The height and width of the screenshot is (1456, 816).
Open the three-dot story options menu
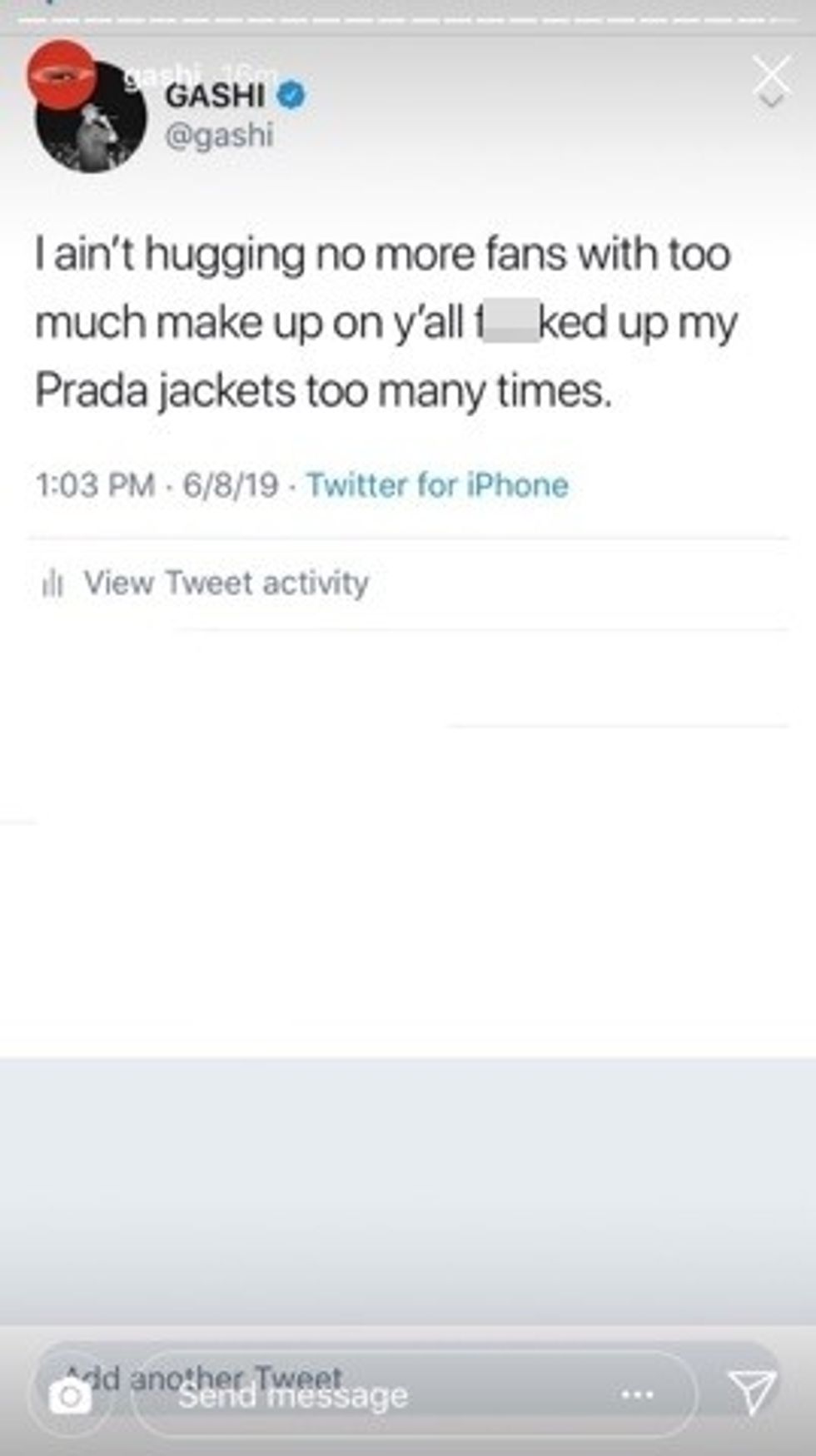(637, 1394)
